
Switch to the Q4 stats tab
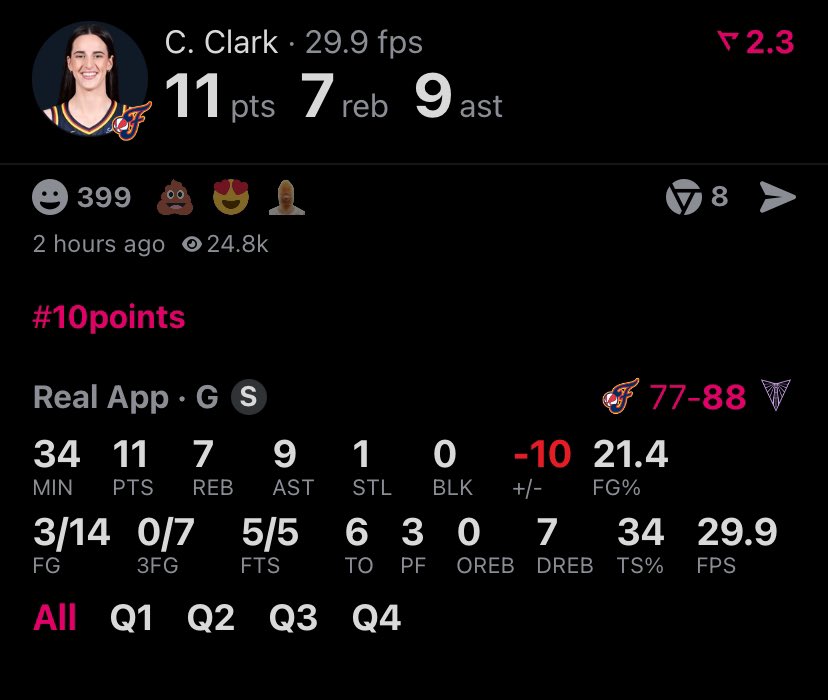pyautogui.click(x=376, y=619)
